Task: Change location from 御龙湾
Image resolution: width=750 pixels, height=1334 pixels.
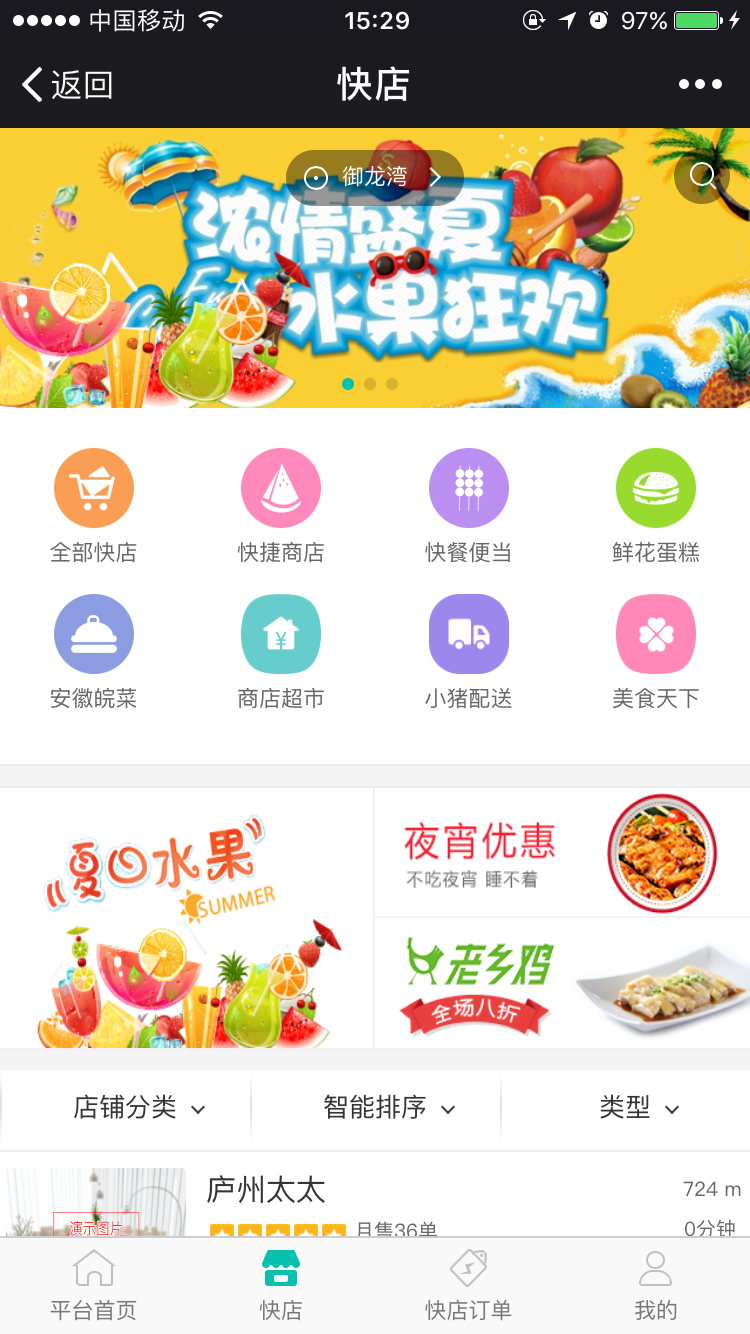Action: click(375, 178)
